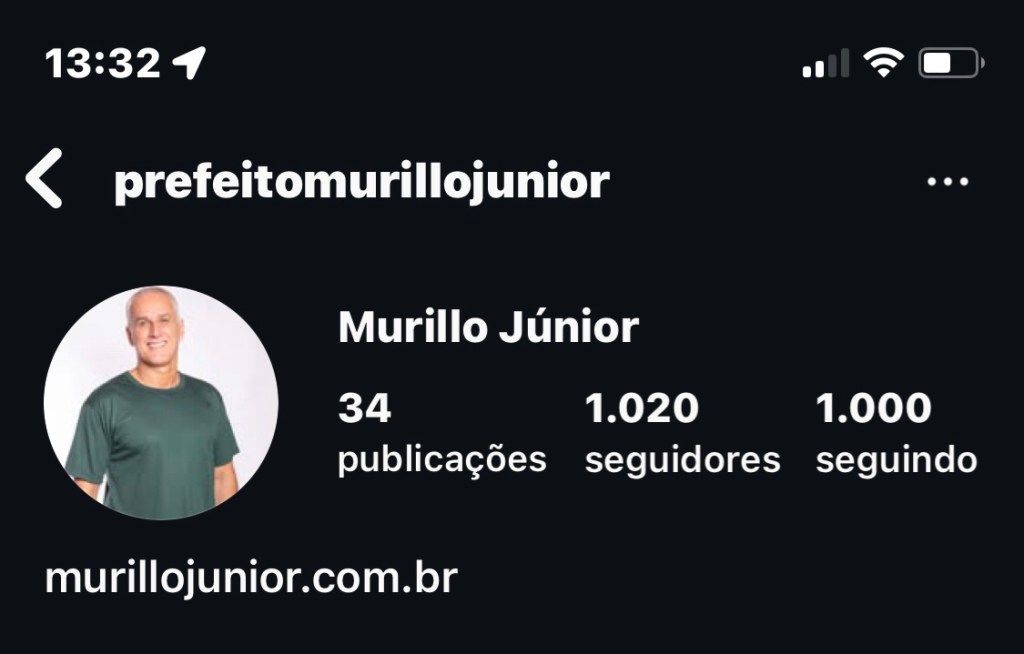
Task: Open the three-dot options menu
Action: [x=947, y=182]
